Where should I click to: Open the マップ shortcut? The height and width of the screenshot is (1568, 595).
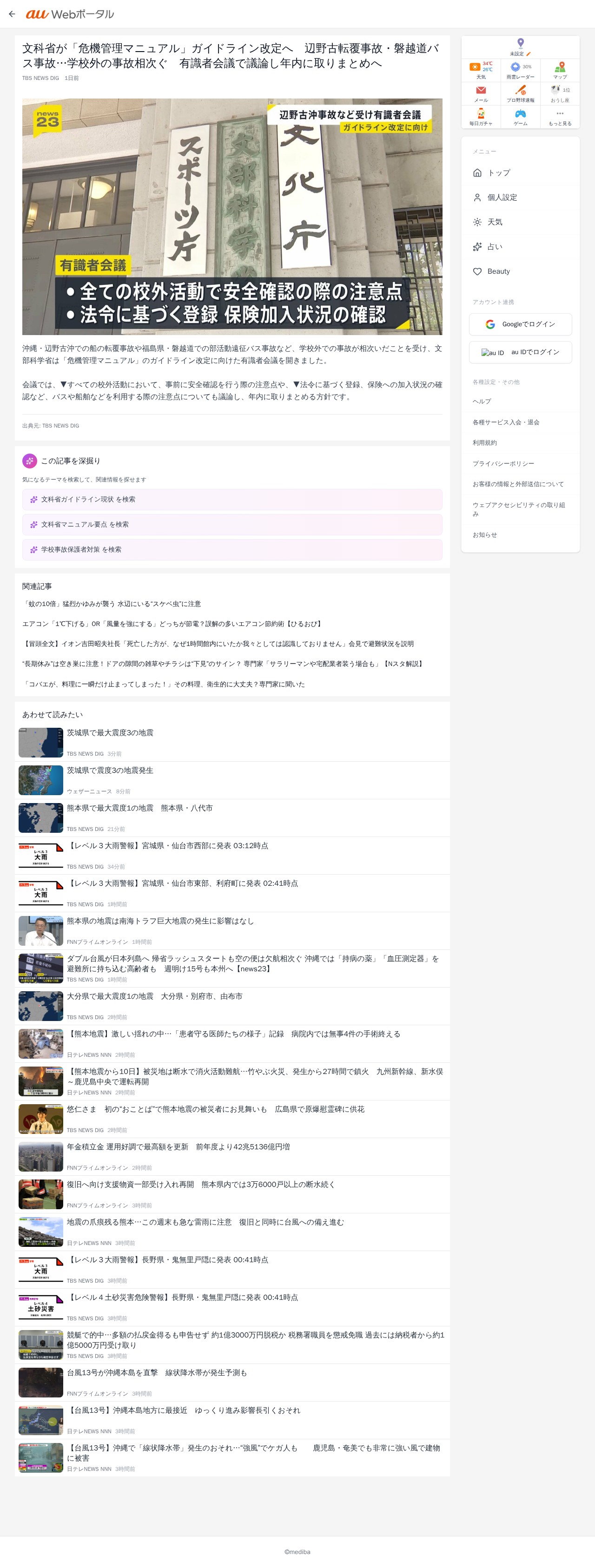click(560, 70)
